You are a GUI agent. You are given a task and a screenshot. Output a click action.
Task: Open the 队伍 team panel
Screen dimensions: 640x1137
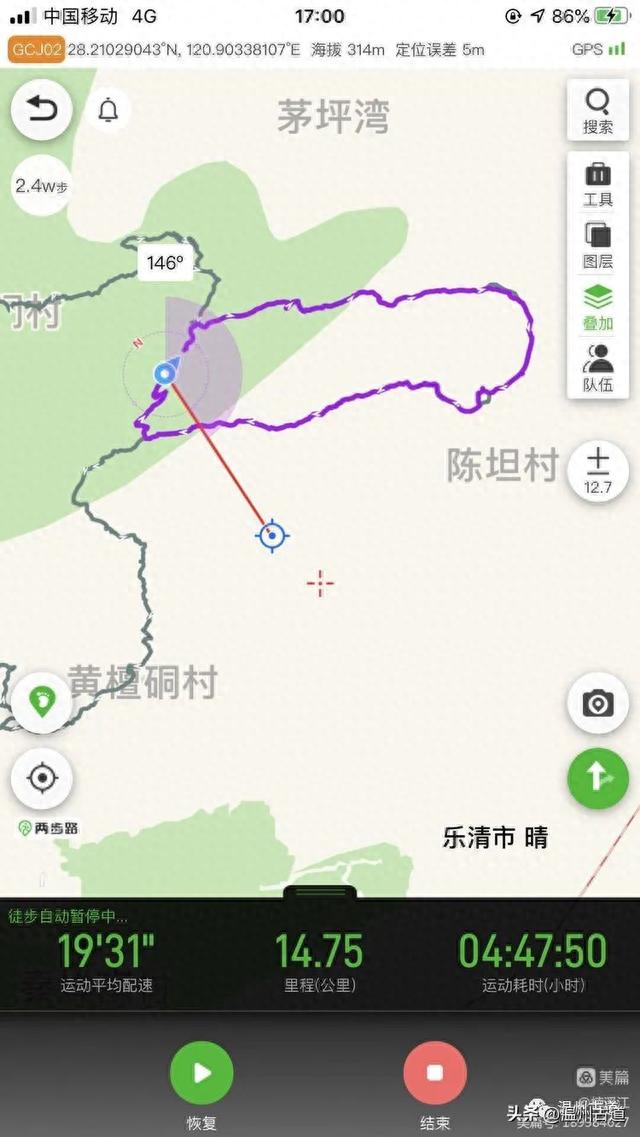point(598,369)
